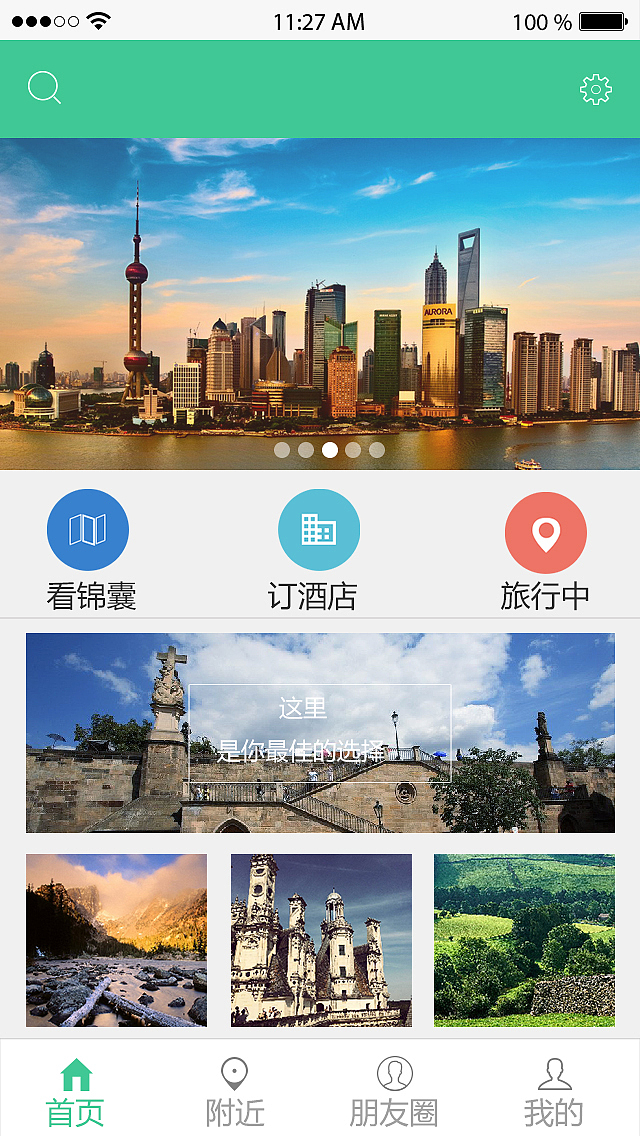Go to the 朋友圈 tab
The image size is (640, 1136).
point(394,1091)
